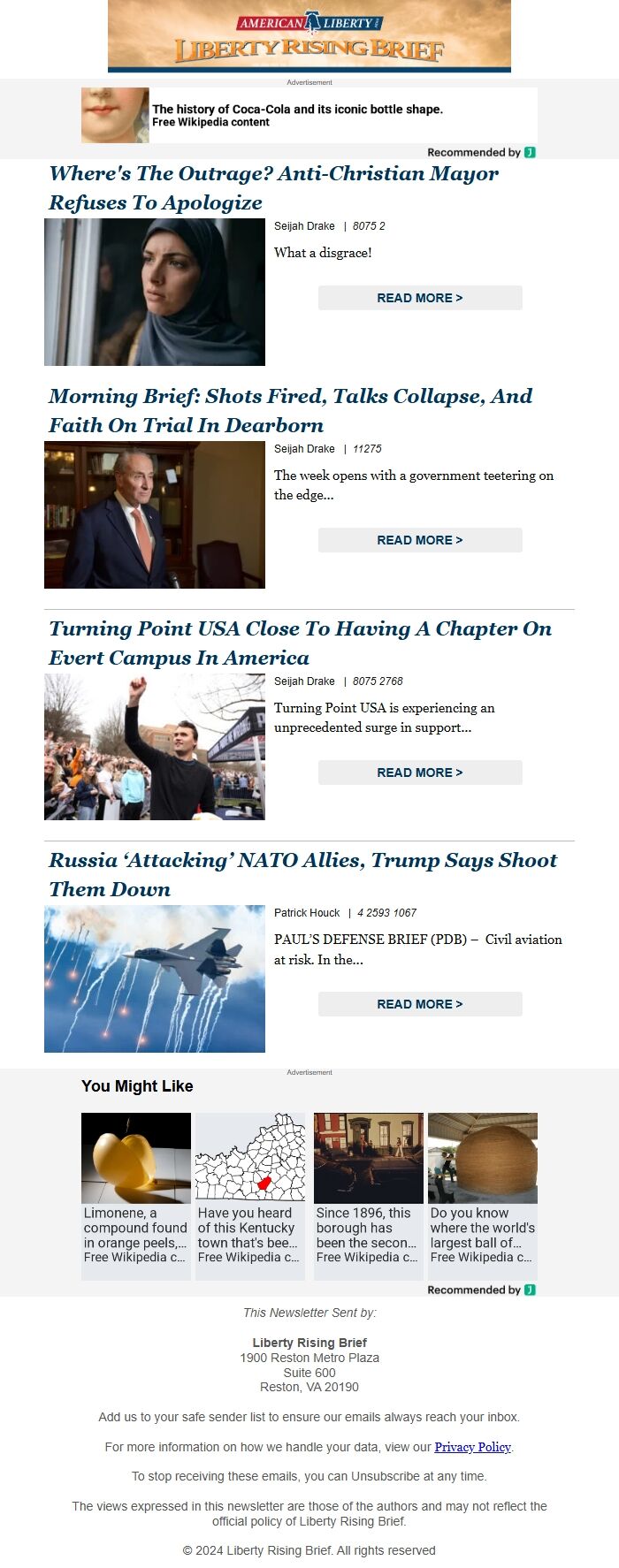The width and height of the screenshot is (619, 1568).
Task: Open the Russia Attacking NATO Allies headline
Action: (302, 874)
